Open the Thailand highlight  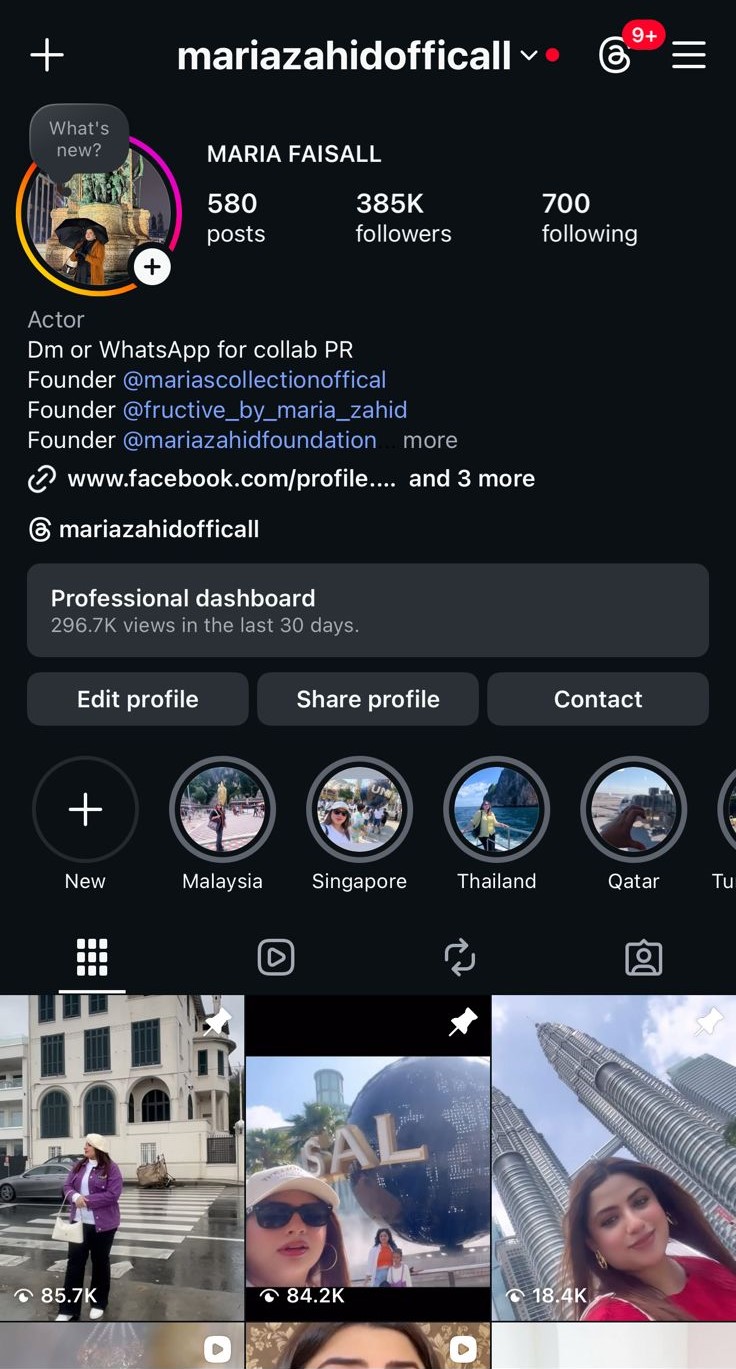point(497,809)
